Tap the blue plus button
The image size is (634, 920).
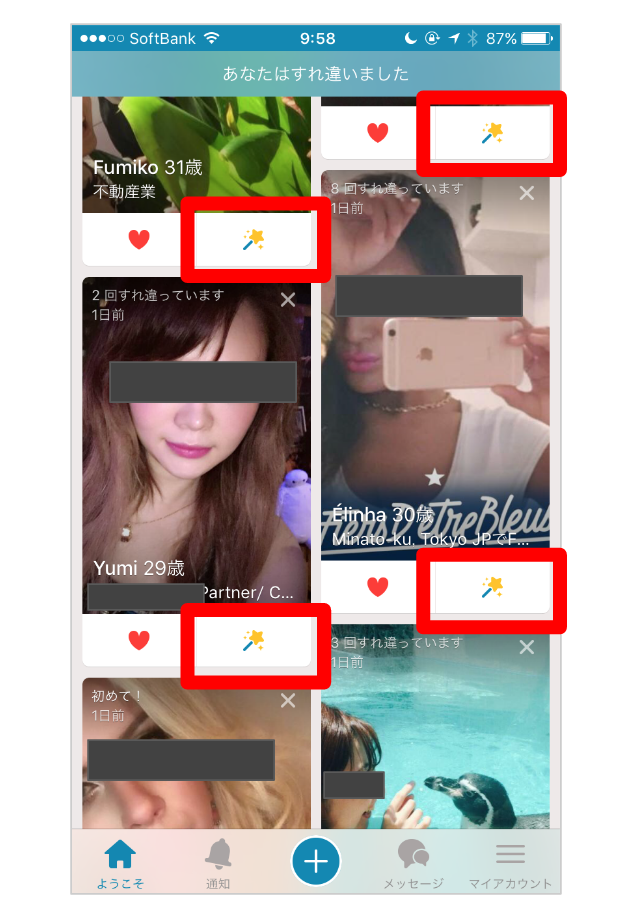(x=316, y=861)
